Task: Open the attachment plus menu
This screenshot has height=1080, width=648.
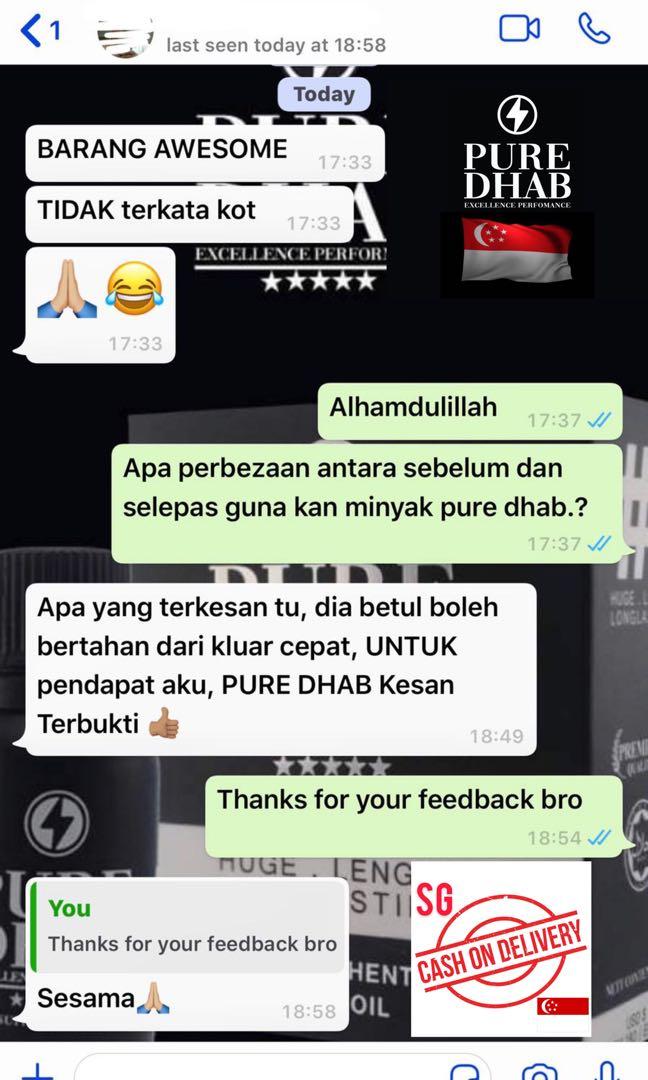Action: [x=37, y=1070]
